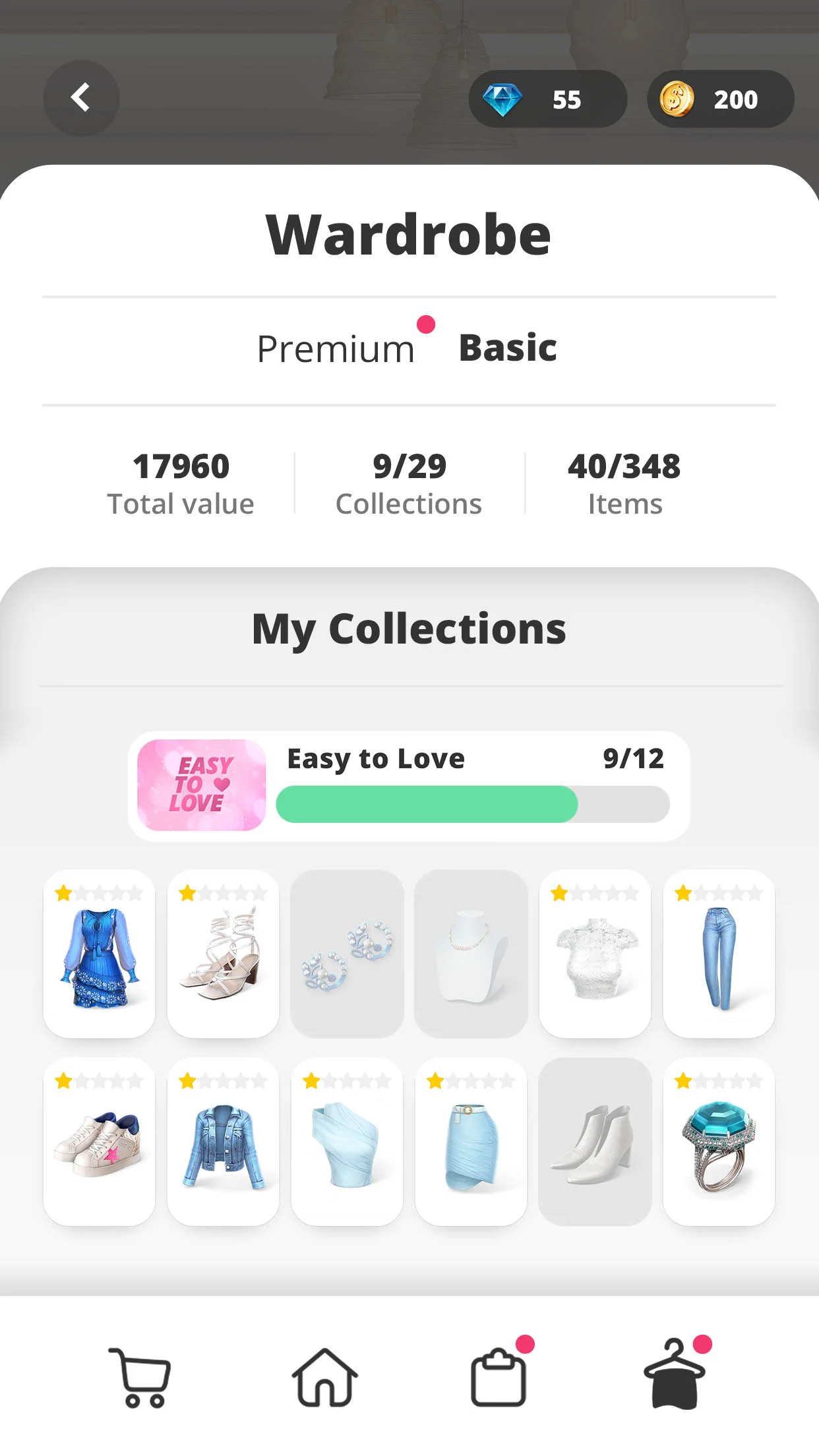Screen dimensions: 819x1456
Task: Open the blue jeans item
Action: coord(719,954)
